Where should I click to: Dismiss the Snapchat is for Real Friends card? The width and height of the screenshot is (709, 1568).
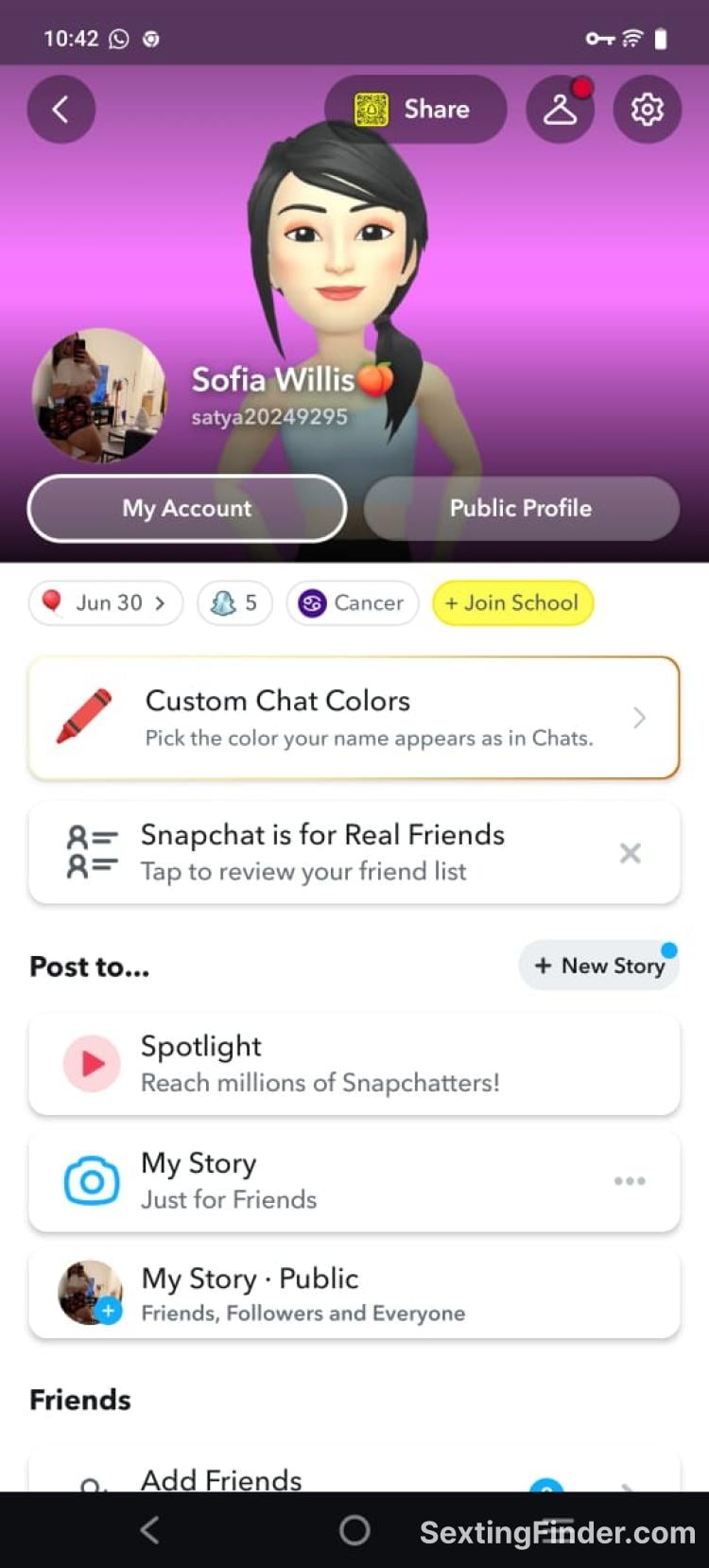tap(630, 853)
